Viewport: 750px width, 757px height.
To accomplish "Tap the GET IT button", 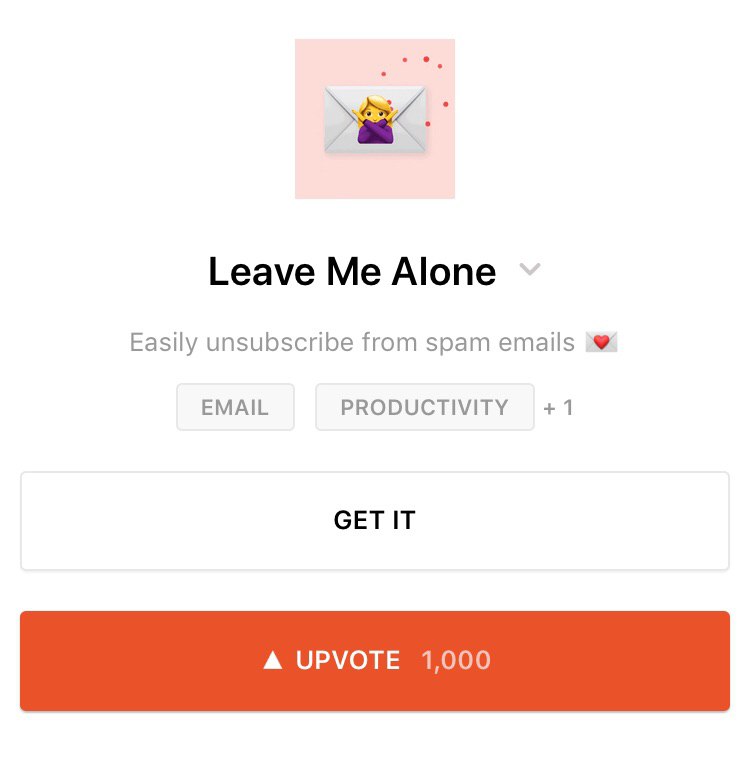I will click(x=374, y=521).
